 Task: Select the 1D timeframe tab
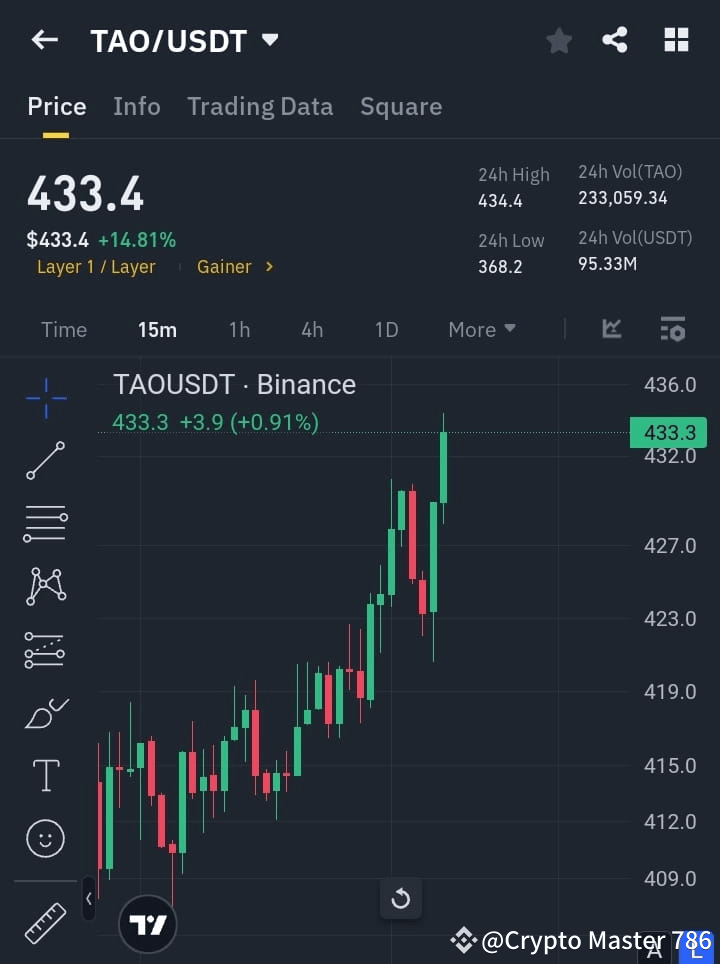pyautogui.click(x=386, y=329)
